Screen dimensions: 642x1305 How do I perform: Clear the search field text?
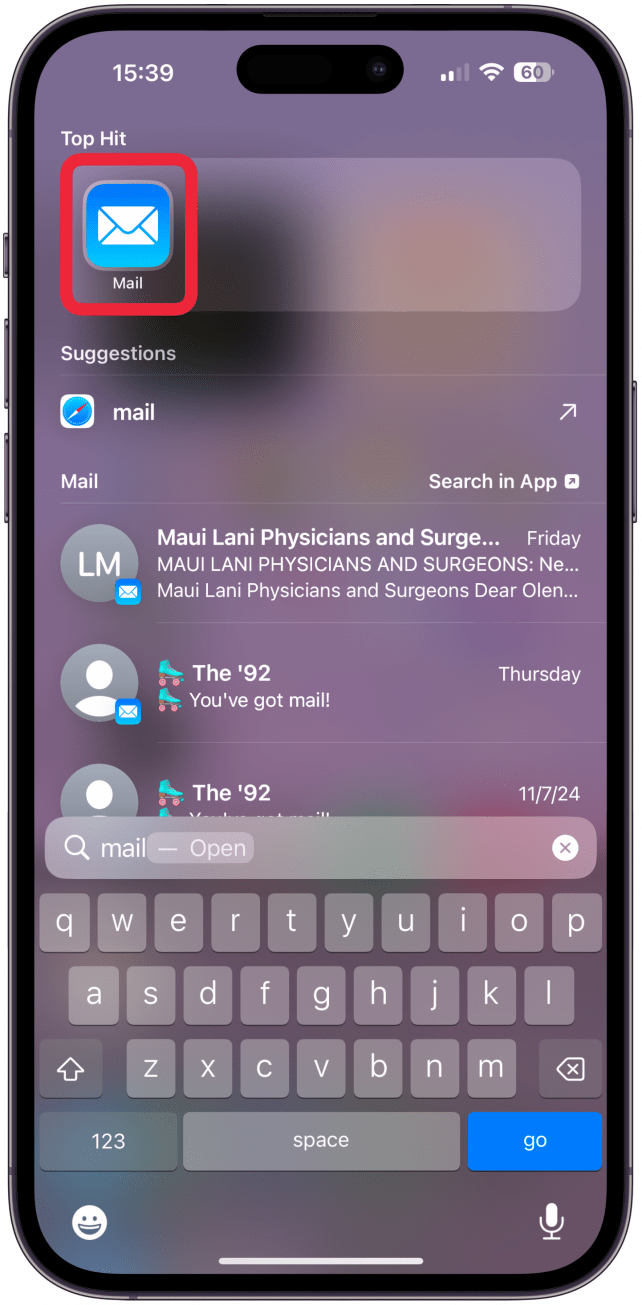pos(565,848)
